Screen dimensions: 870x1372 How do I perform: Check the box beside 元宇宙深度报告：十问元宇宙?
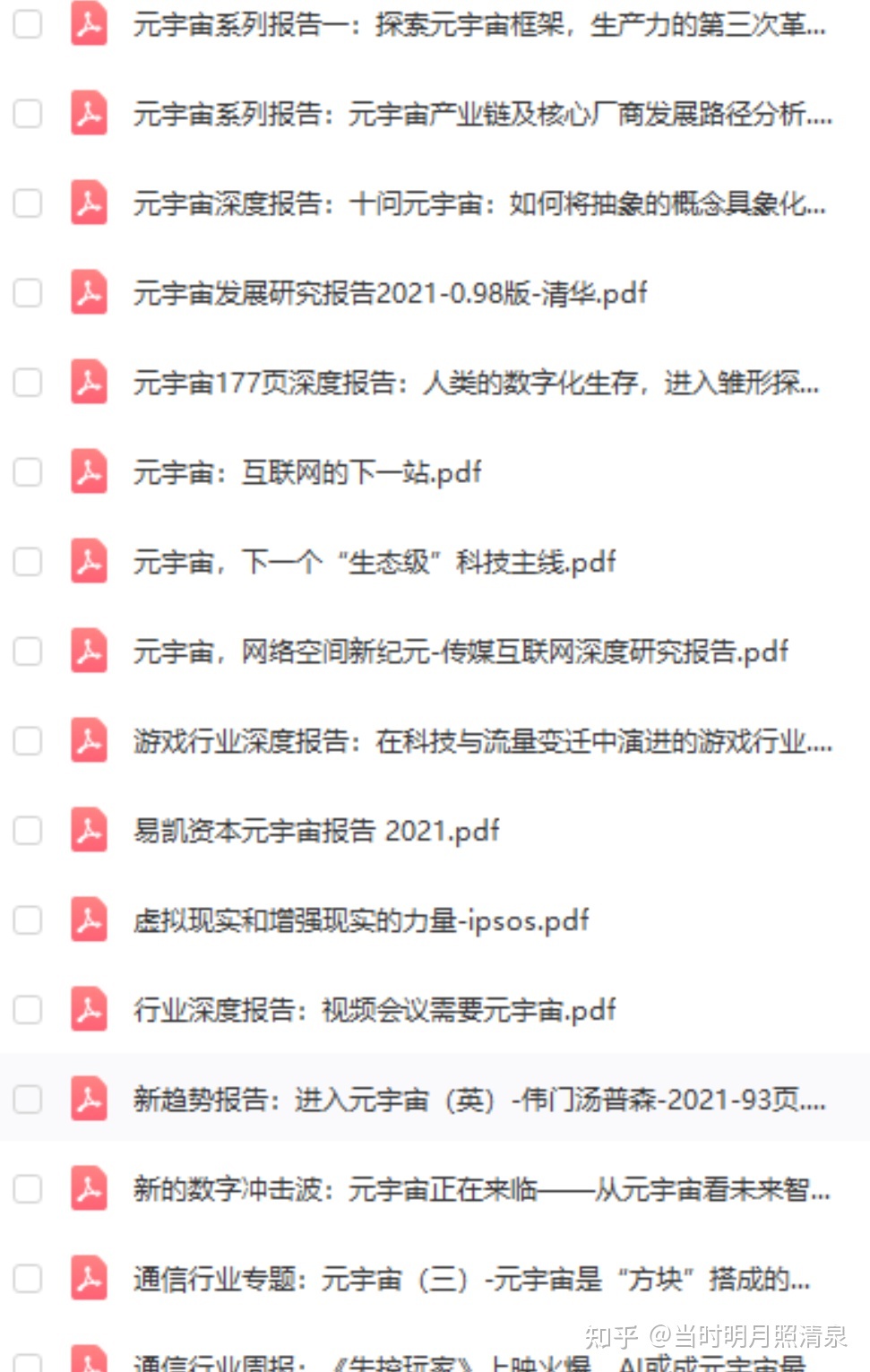[x=28, y=203]
